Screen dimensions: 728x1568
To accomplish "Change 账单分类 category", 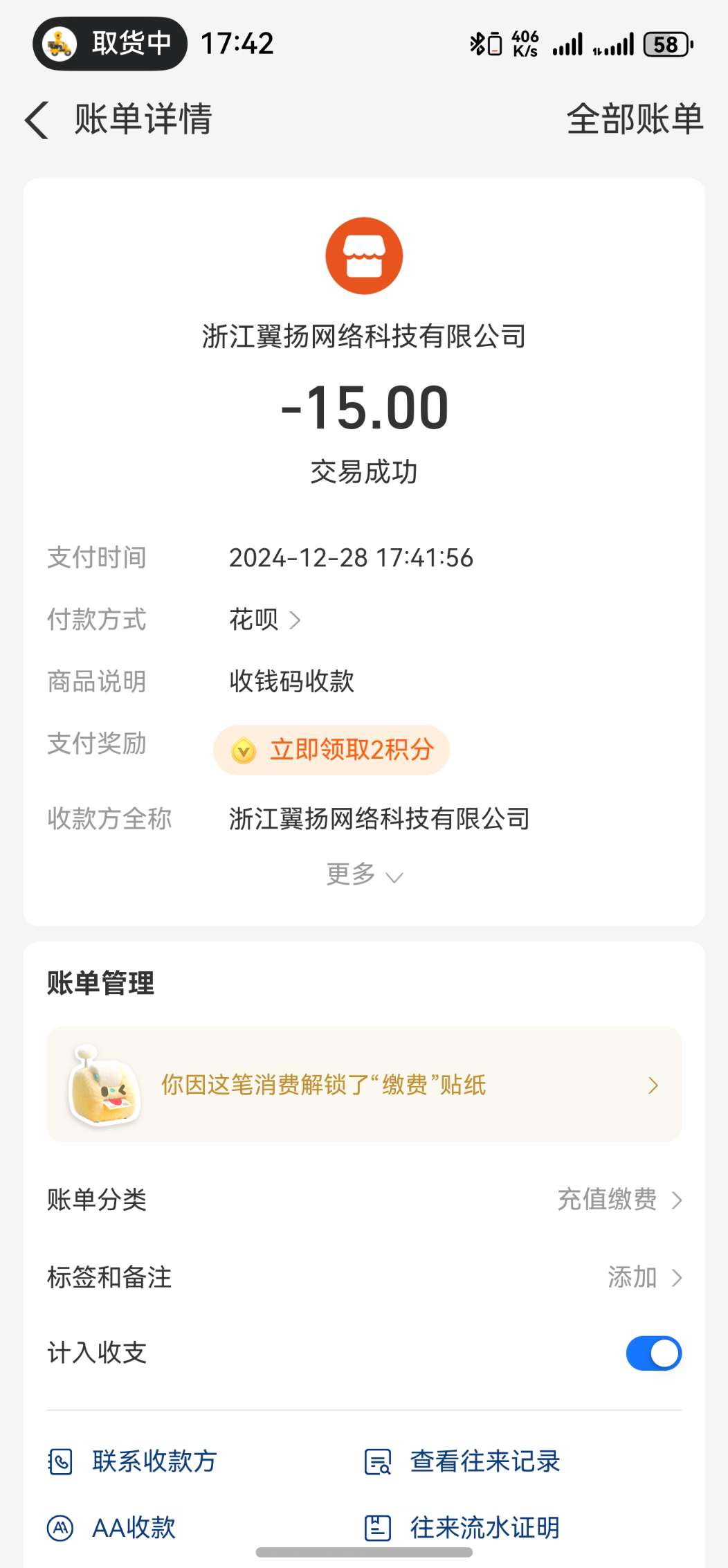I will [619, 1200].
